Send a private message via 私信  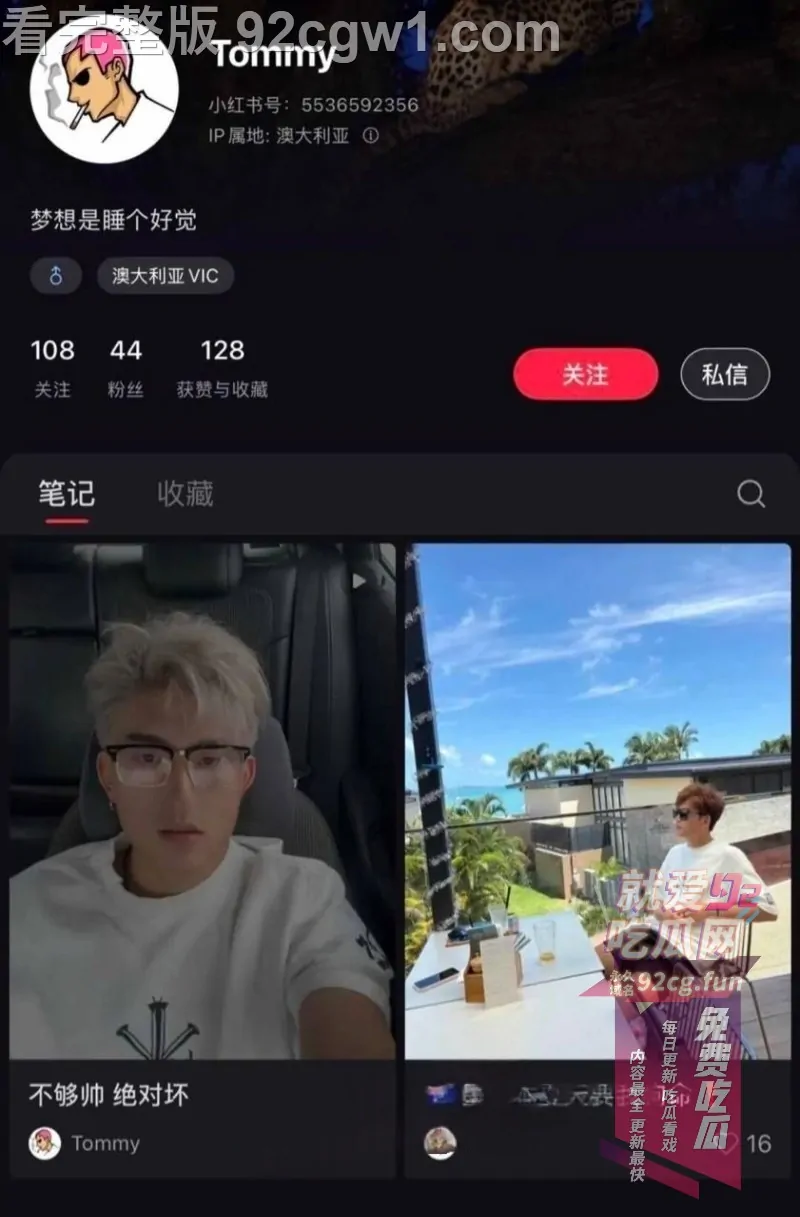point(724,375)
